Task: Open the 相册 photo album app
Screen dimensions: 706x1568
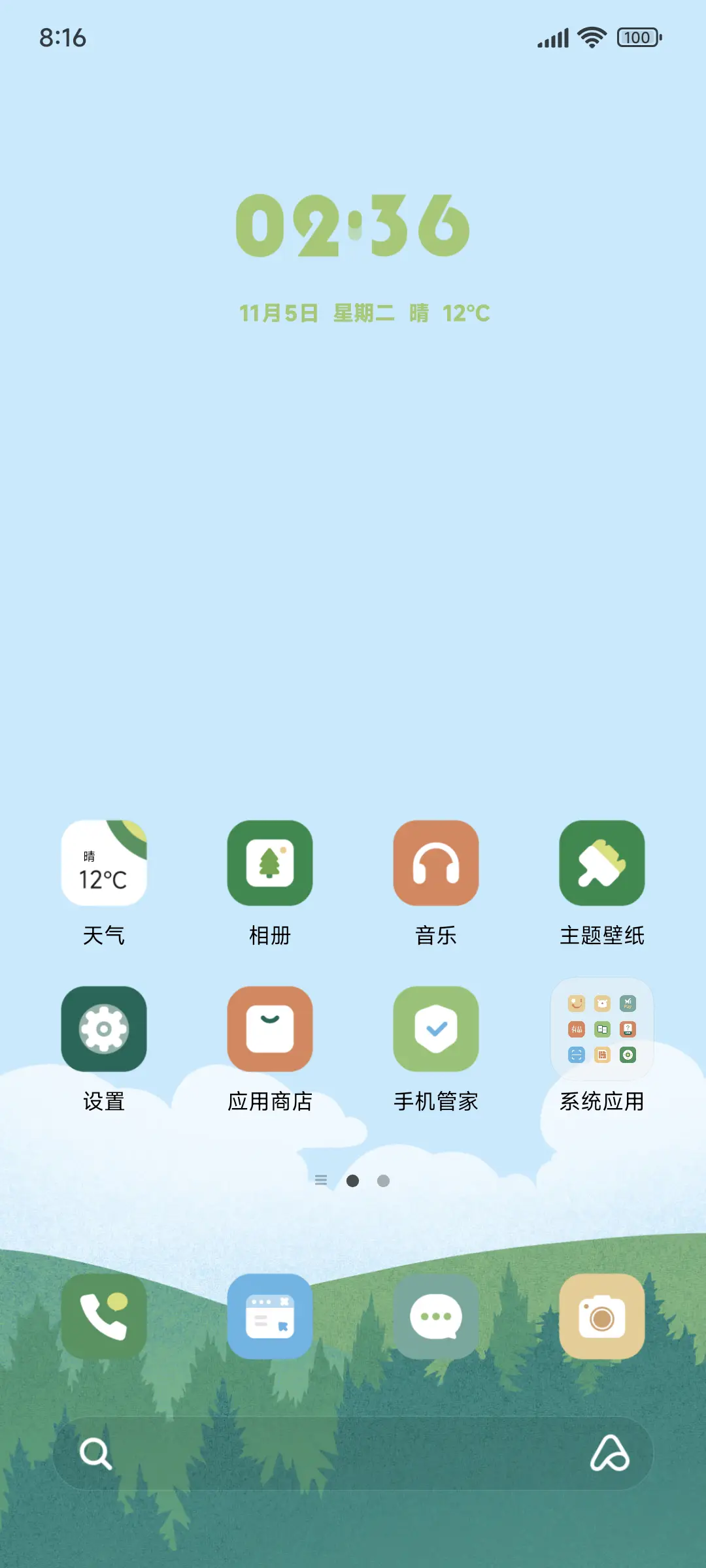Action: coord(271,864)
